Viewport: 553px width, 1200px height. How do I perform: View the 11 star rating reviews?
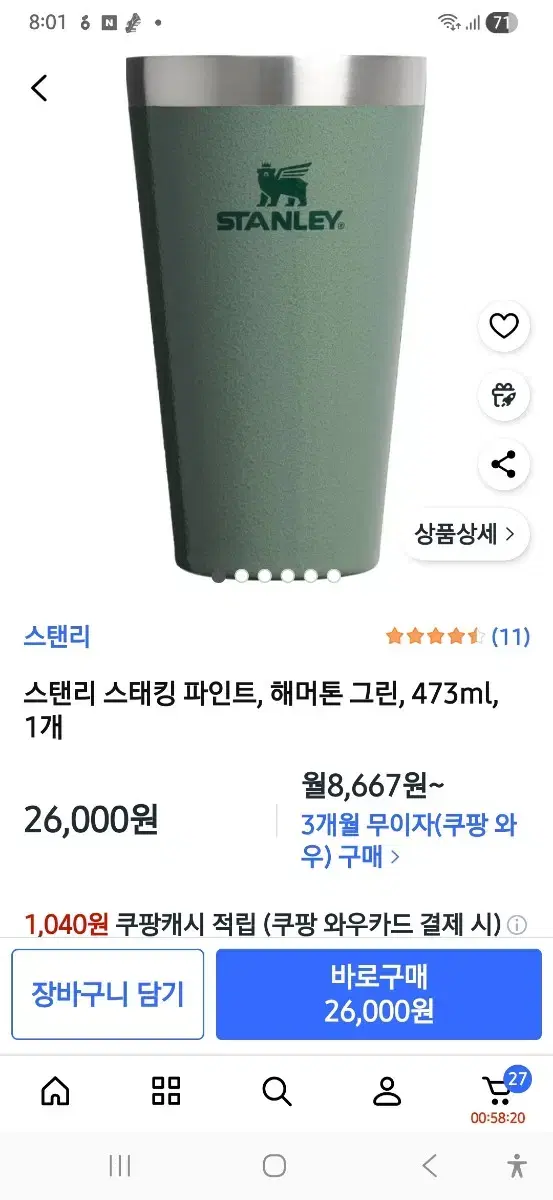tap(458, 636)
